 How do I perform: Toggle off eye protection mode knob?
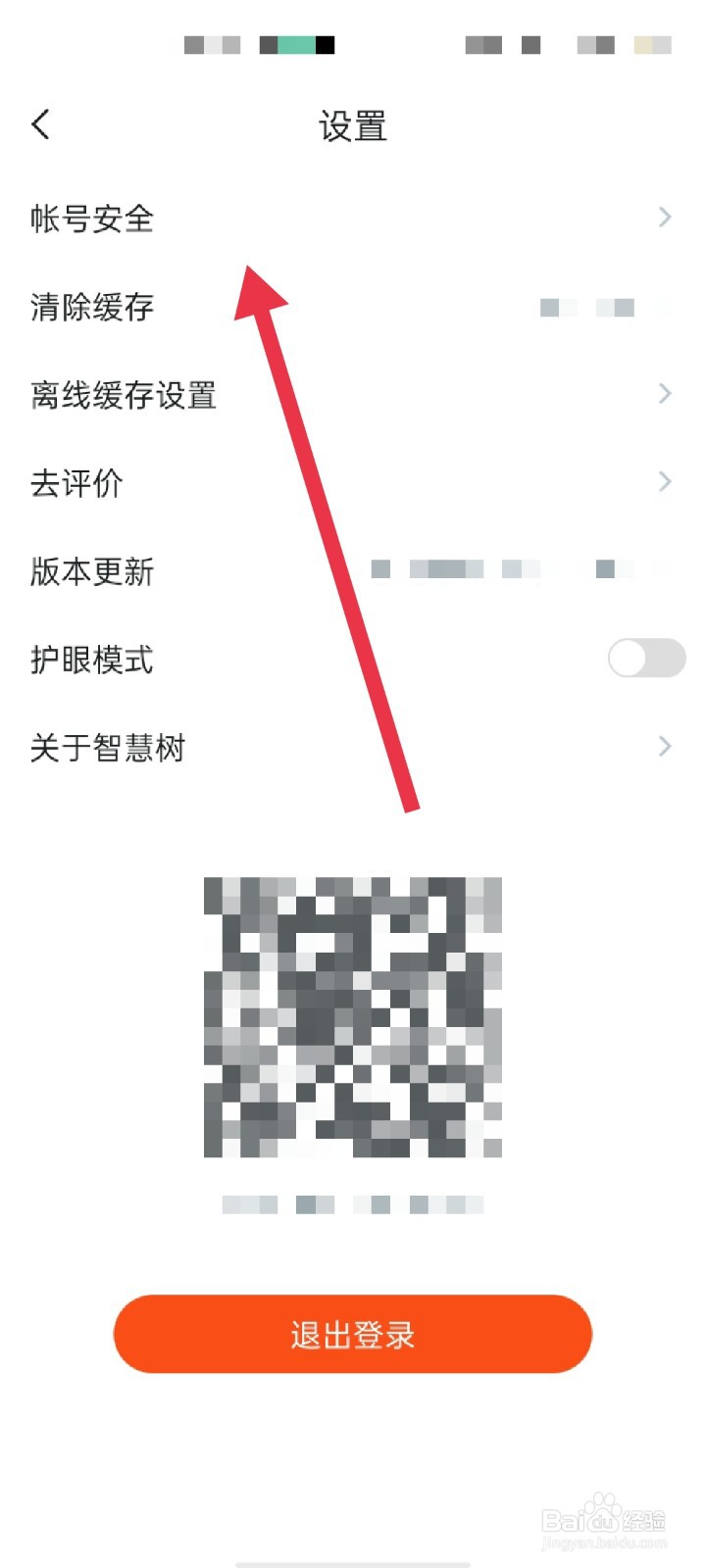tap(630, 658)
